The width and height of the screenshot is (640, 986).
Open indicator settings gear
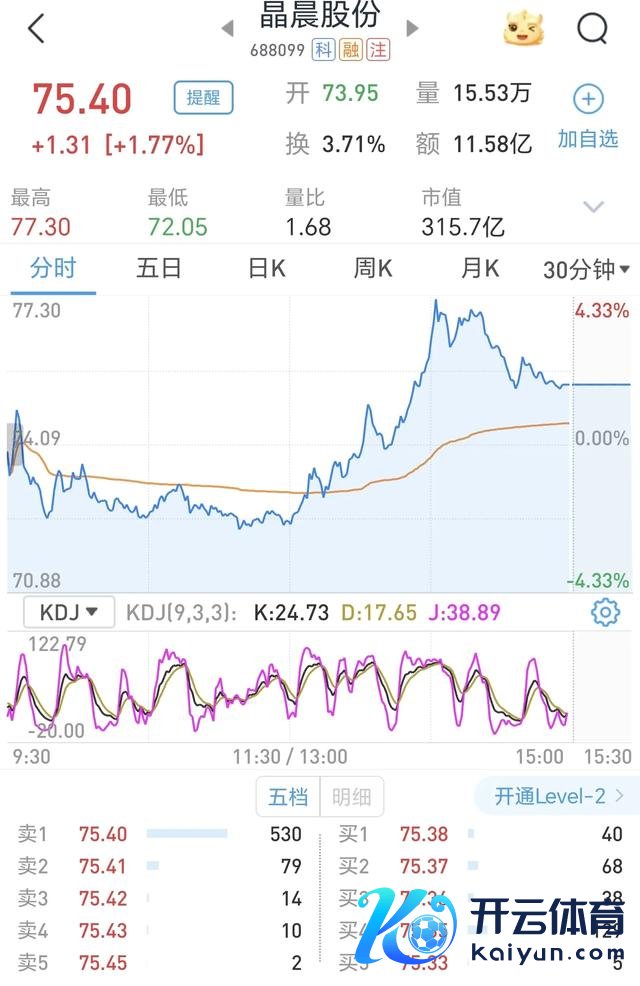[x=605, y=612]
